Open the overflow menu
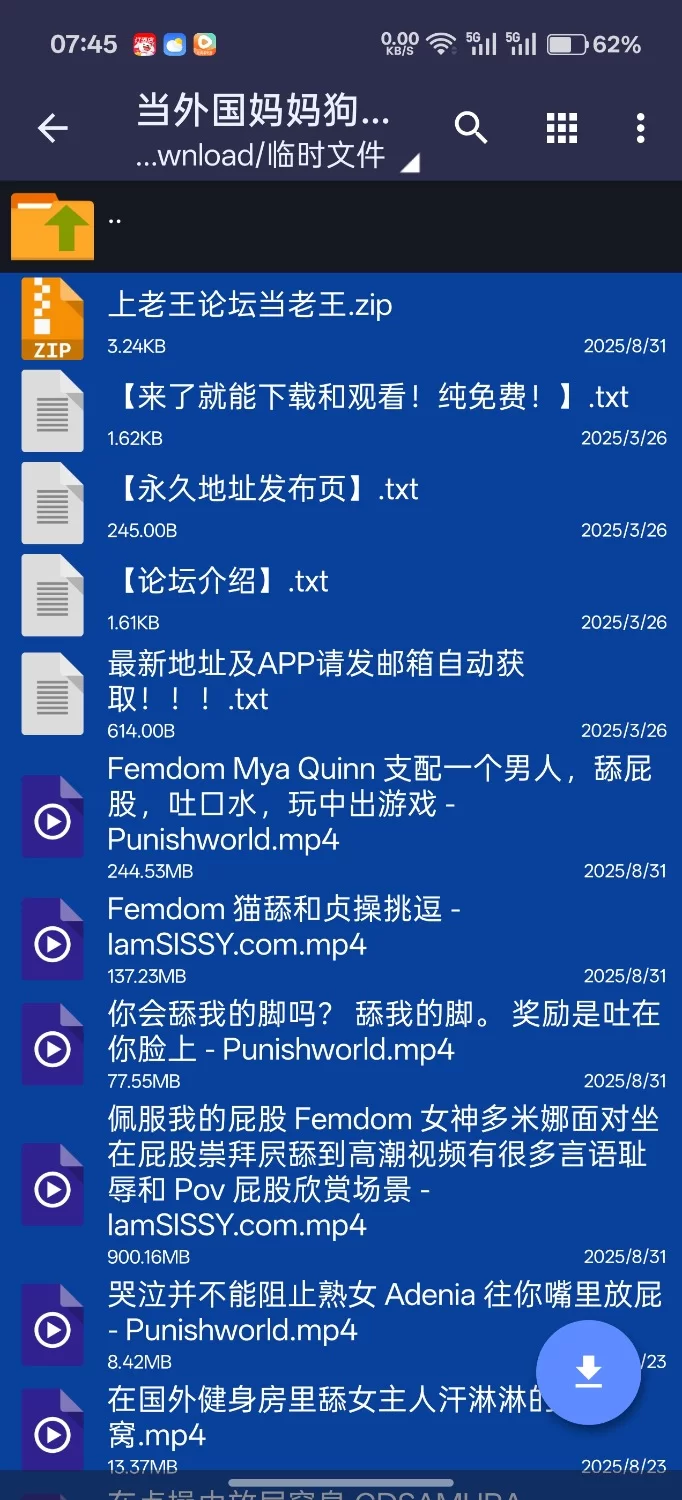Image resolution: width=682 pixels, height=1500 pixels. tap(640, 128)
